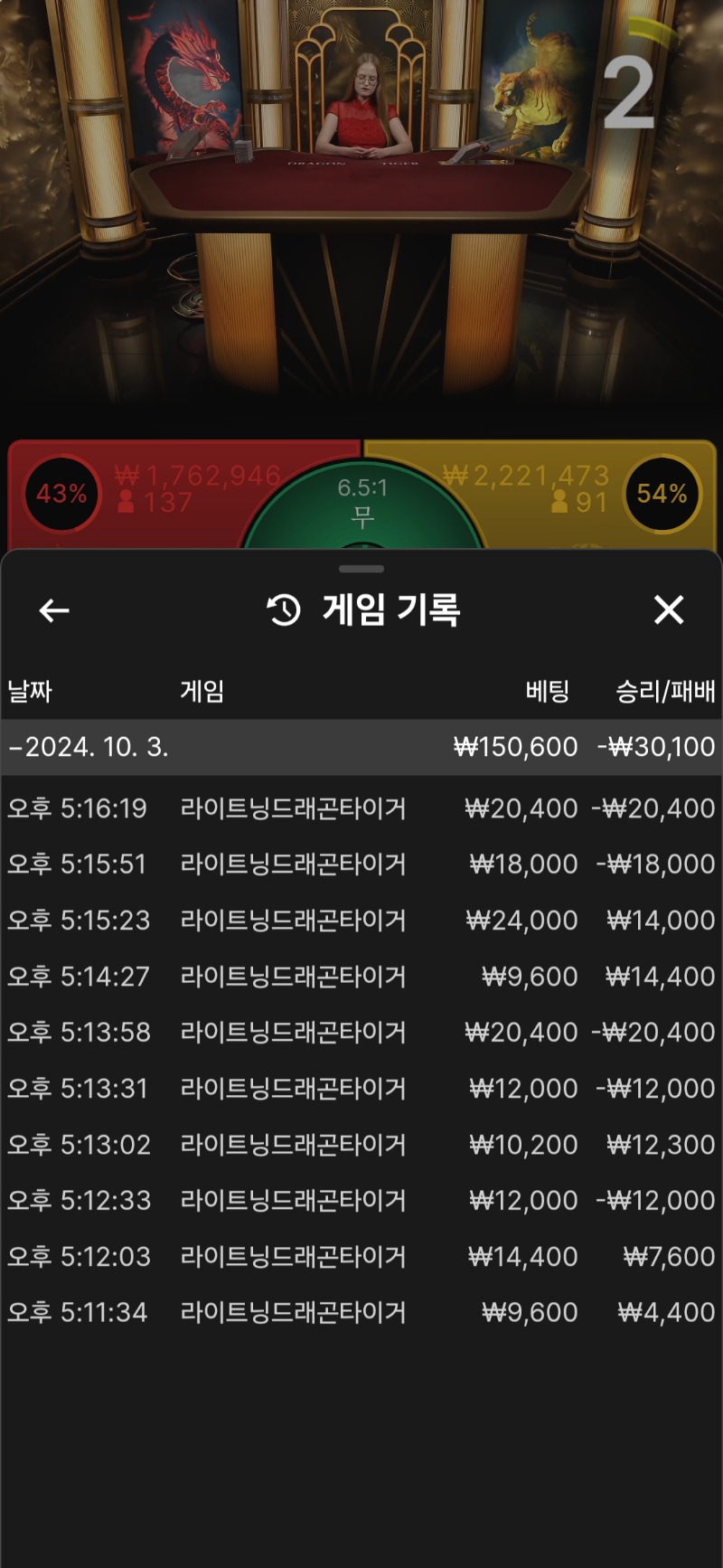Tap the sheet drag handle above 게임 기록
The width and height of the screenshot is (723, 1568).
pos(361,569)
